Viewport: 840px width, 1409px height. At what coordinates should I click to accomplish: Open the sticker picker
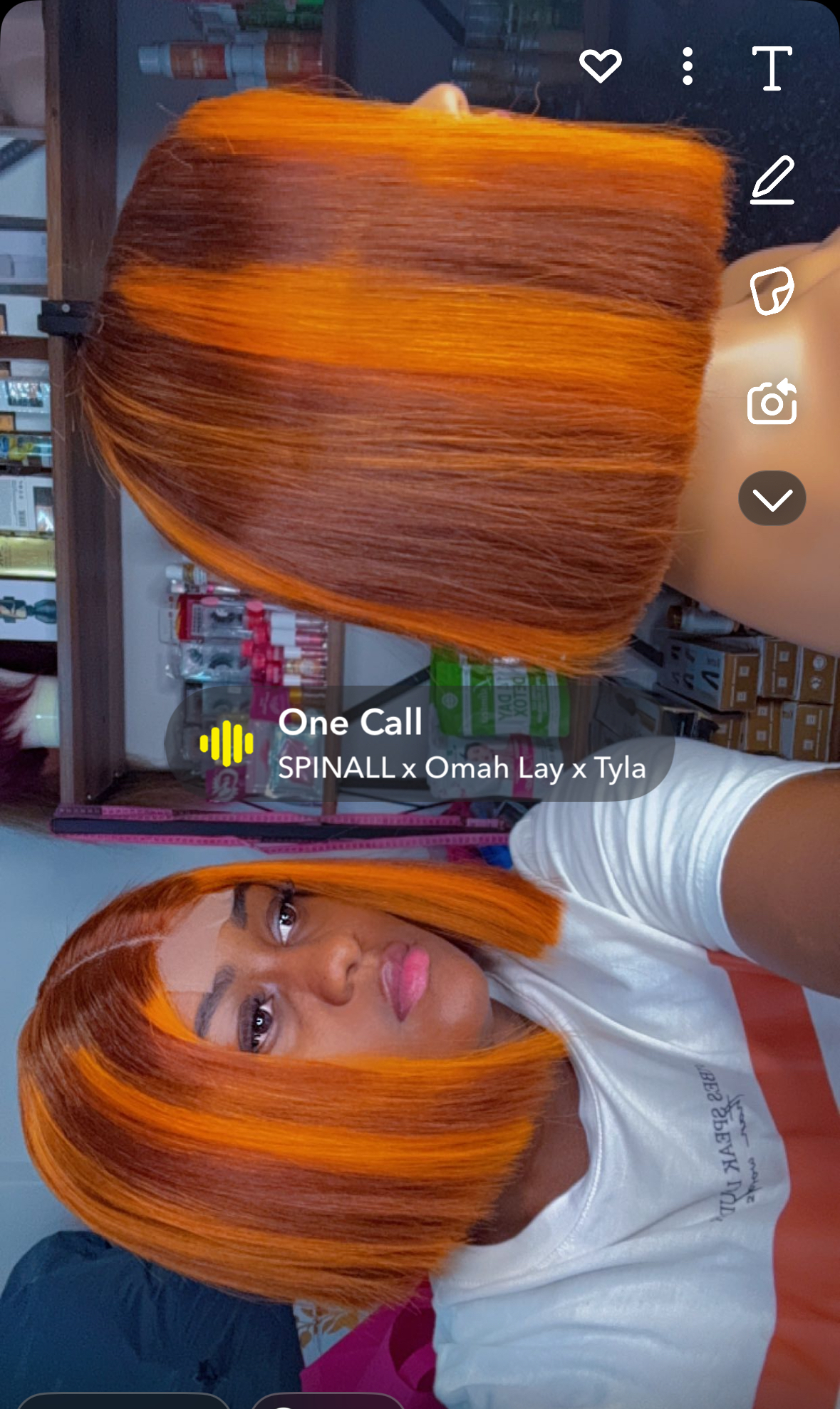pos(772,290)
